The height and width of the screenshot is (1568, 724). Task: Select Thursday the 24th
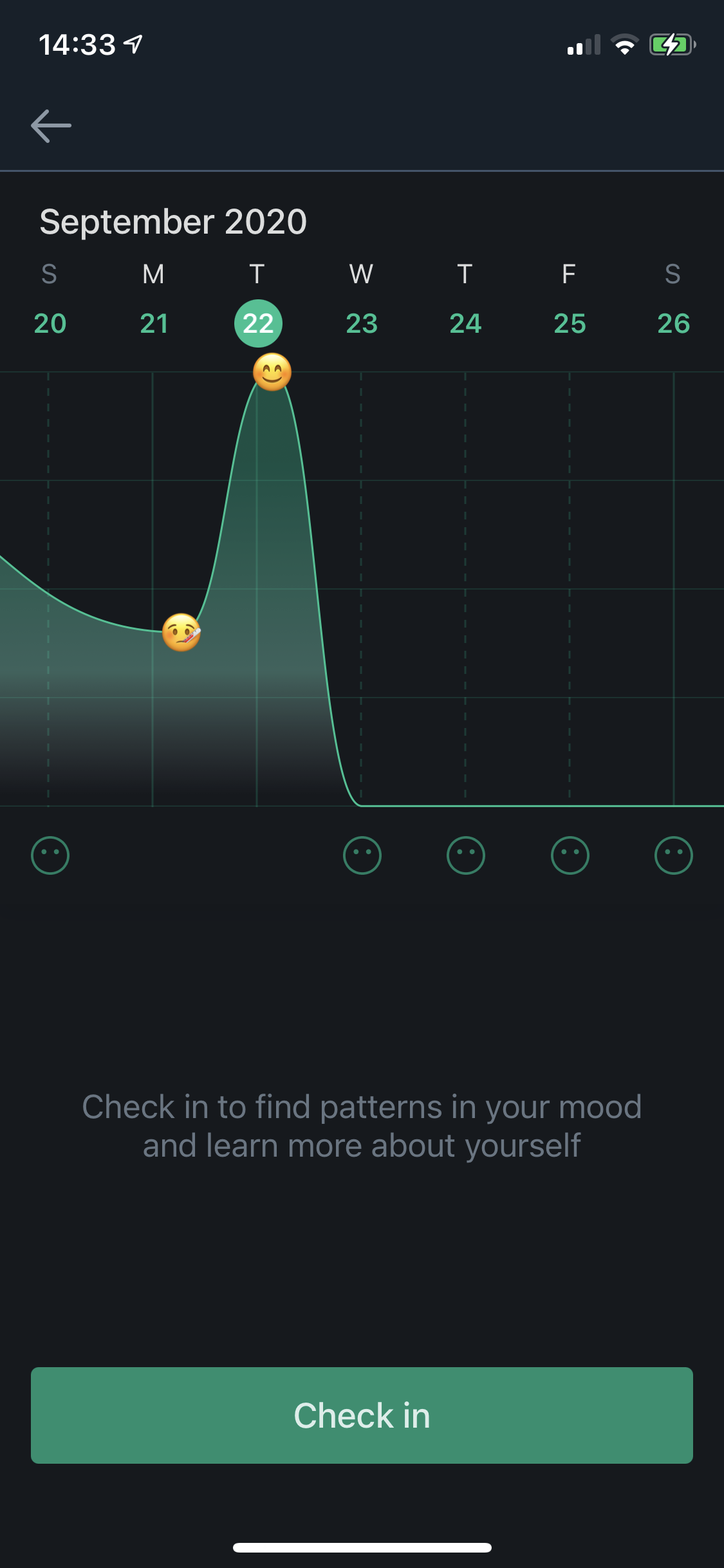pyautogui.click(x=465, y=323)
